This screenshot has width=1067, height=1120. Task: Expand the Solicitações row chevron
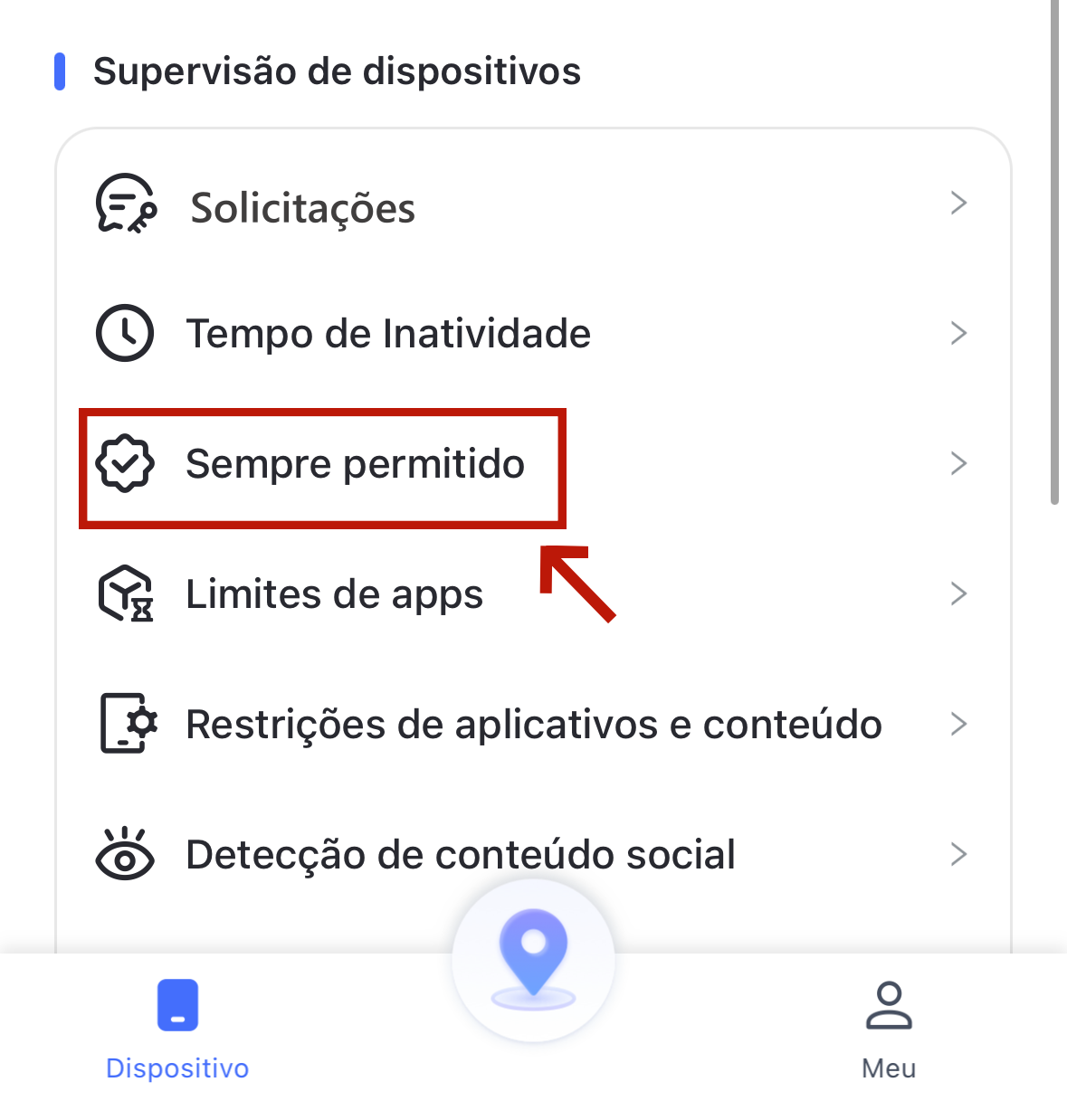point(958,204)
